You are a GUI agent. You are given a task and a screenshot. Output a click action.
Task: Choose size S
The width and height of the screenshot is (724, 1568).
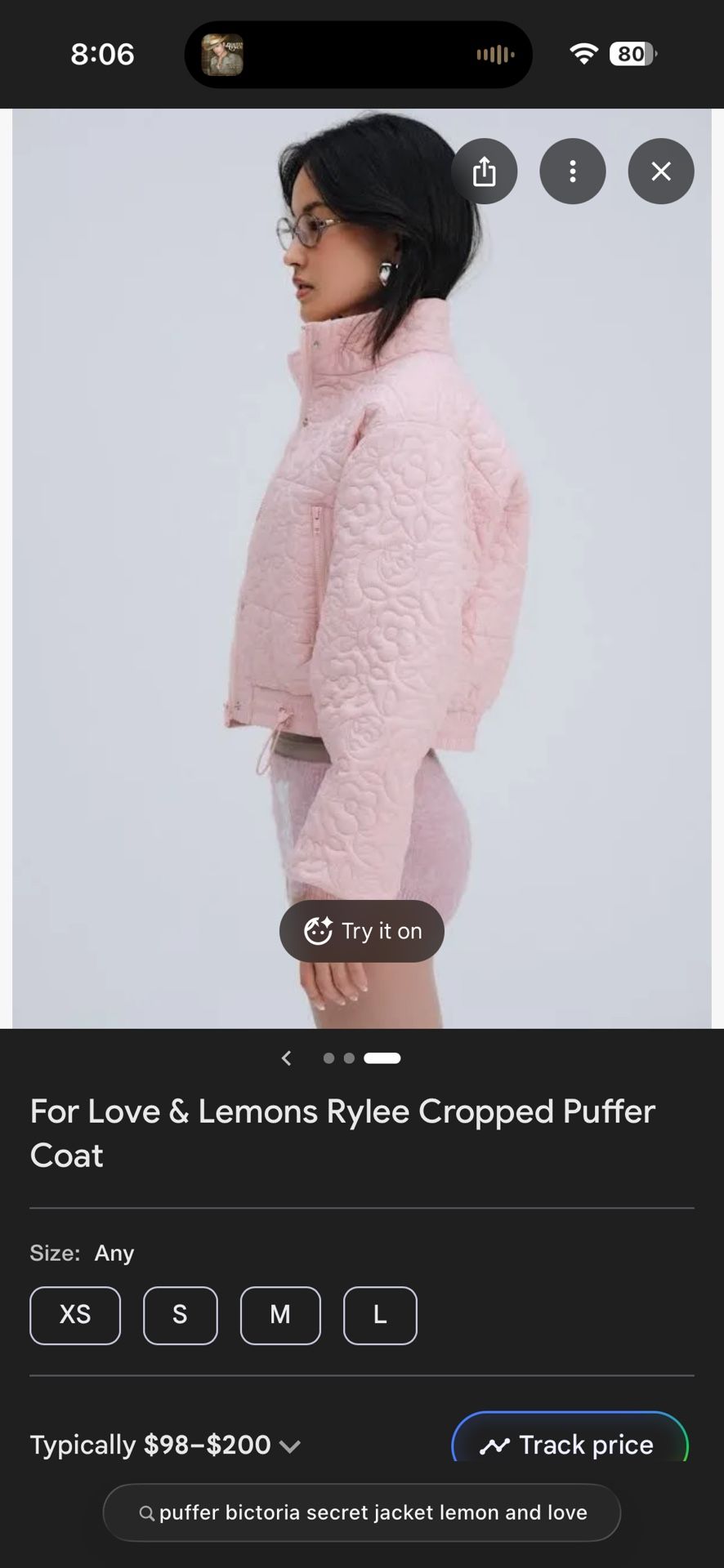point(180,1315)
